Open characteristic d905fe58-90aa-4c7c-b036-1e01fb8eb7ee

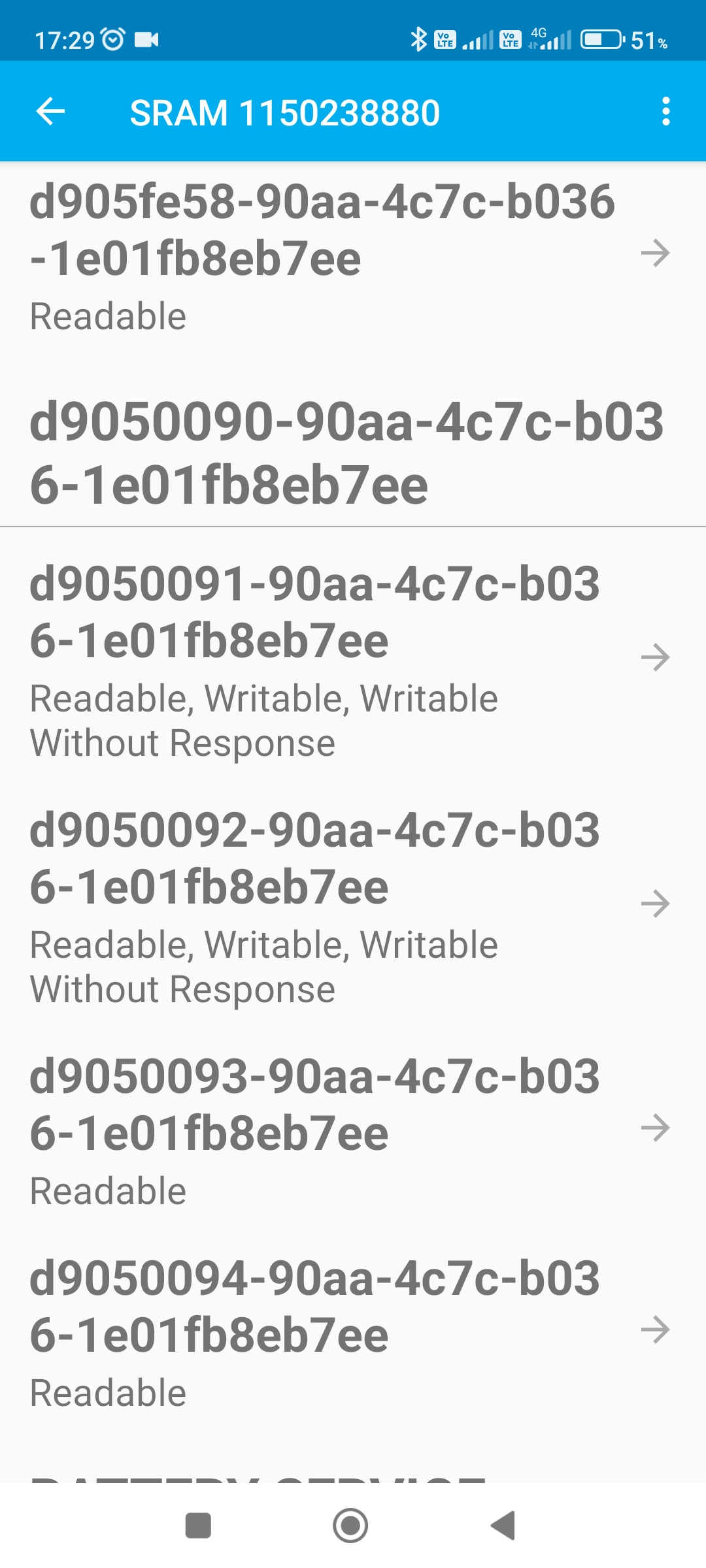353,255
